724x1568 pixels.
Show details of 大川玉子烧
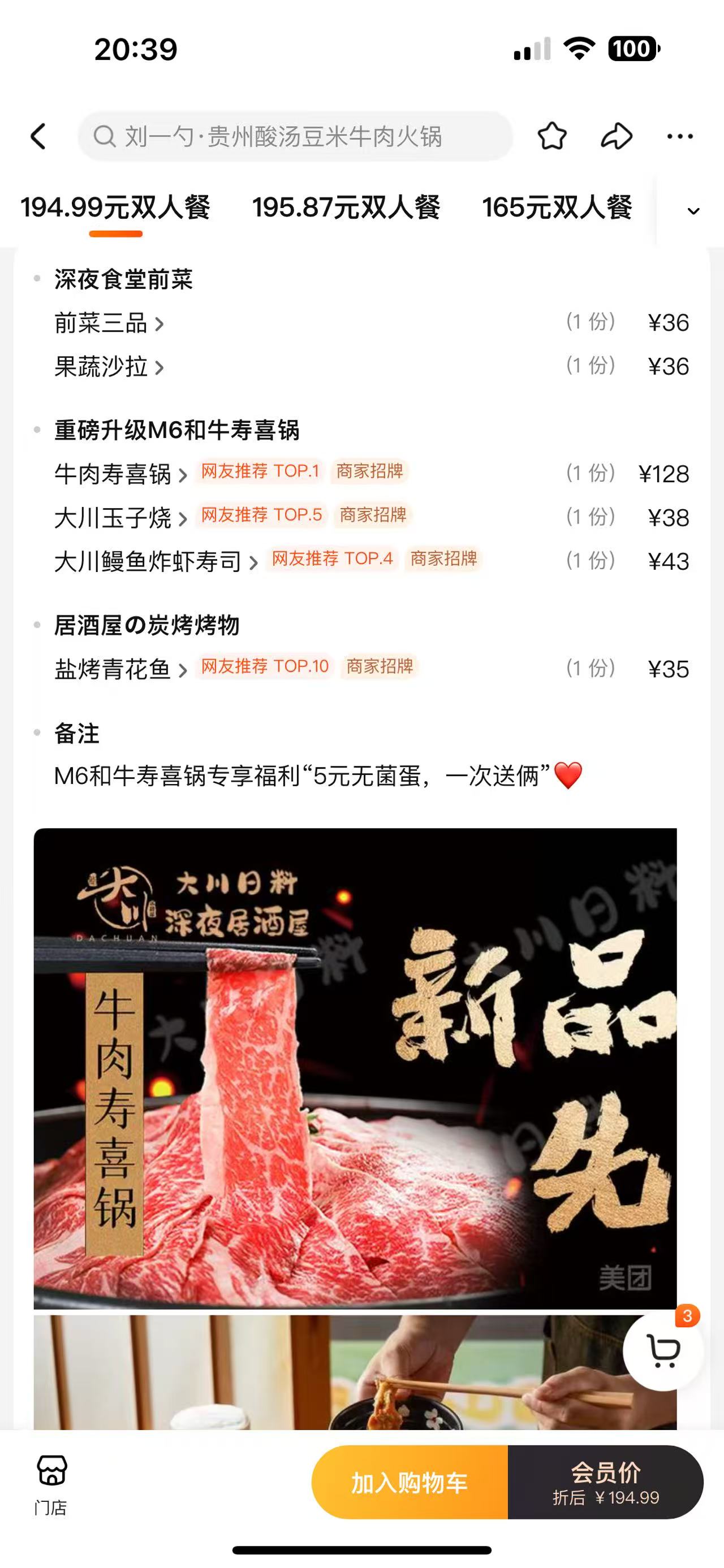[x=120, y=518]
